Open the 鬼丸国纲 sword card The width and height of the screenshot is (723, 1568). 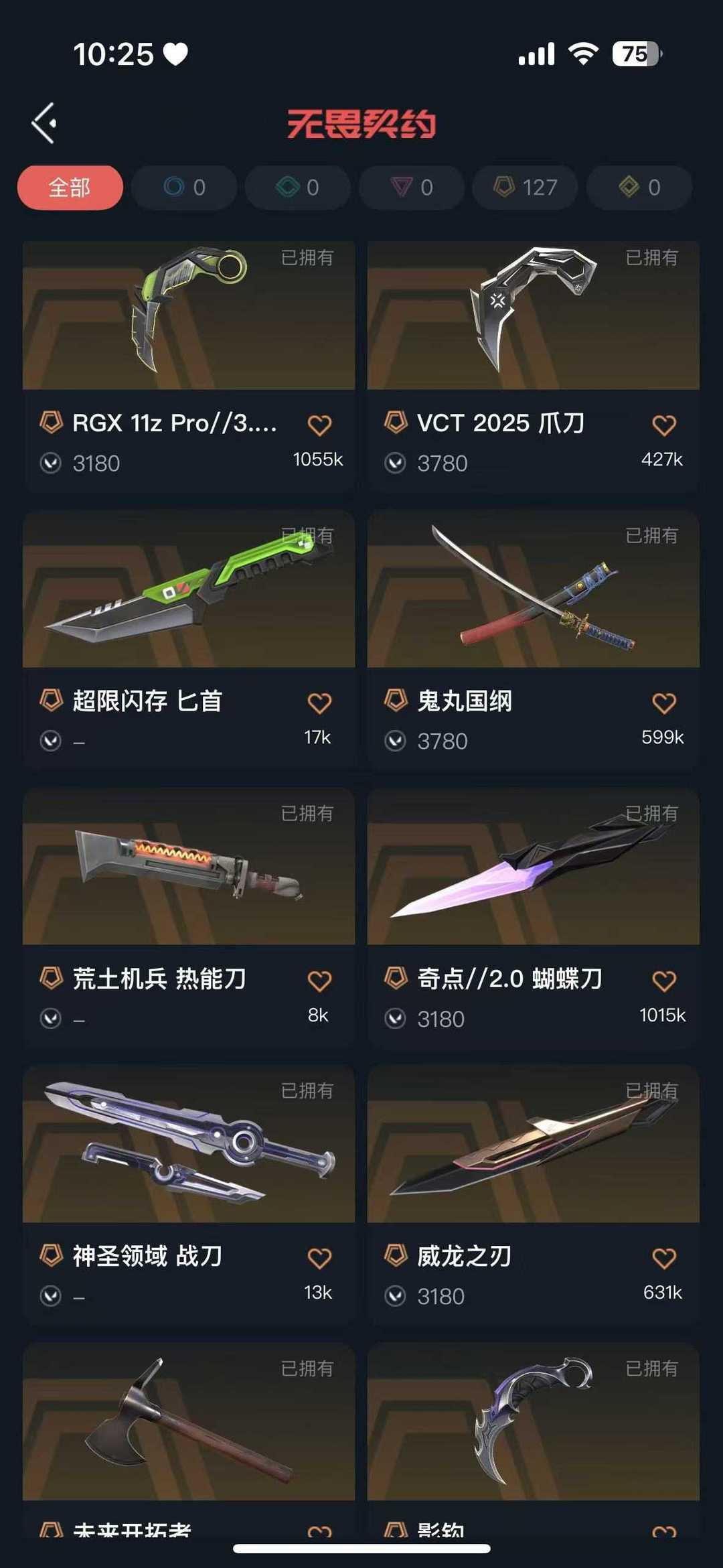[x=534, y=640]
